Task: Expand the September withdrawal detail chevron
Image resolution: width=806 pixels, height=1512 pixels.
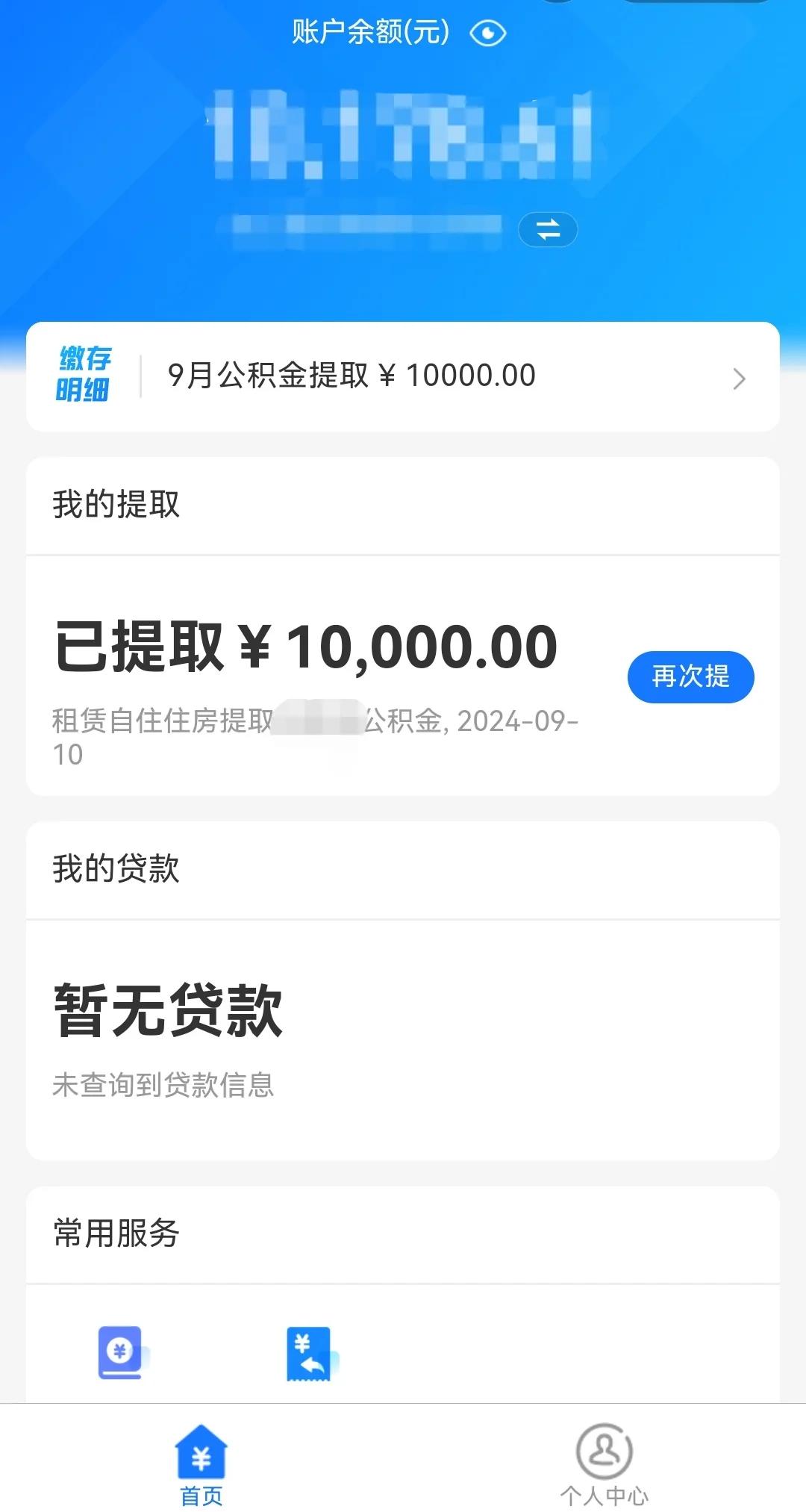Action: 739,379
